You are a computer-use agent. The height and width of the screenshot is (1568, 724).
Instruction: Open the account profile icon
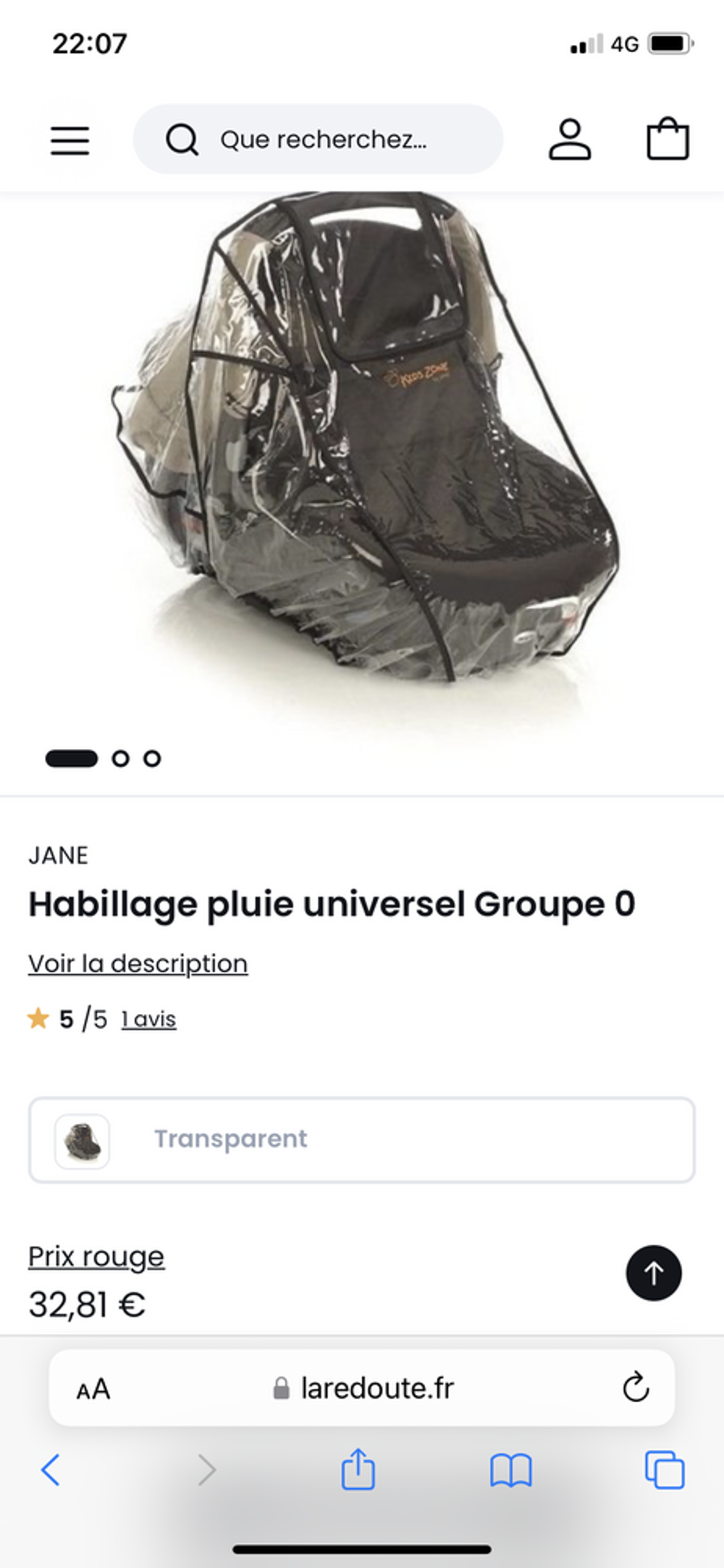click(571, 138)
